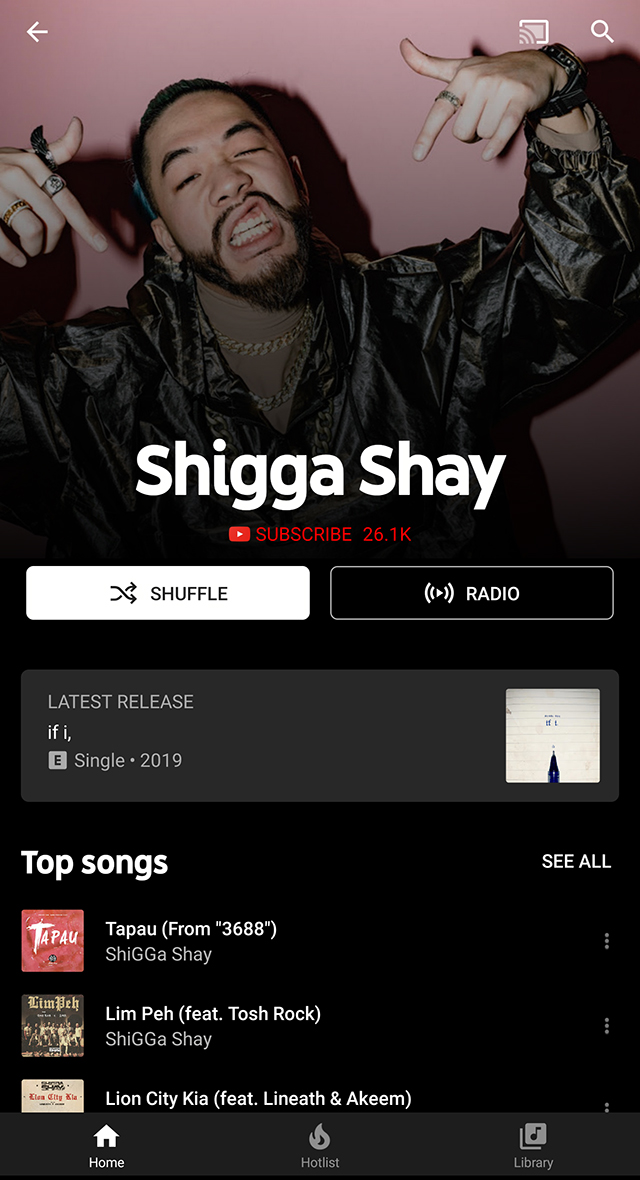Open options menu for Tapau song
This screenshot has width=640, height=1180.
(606, 941)
